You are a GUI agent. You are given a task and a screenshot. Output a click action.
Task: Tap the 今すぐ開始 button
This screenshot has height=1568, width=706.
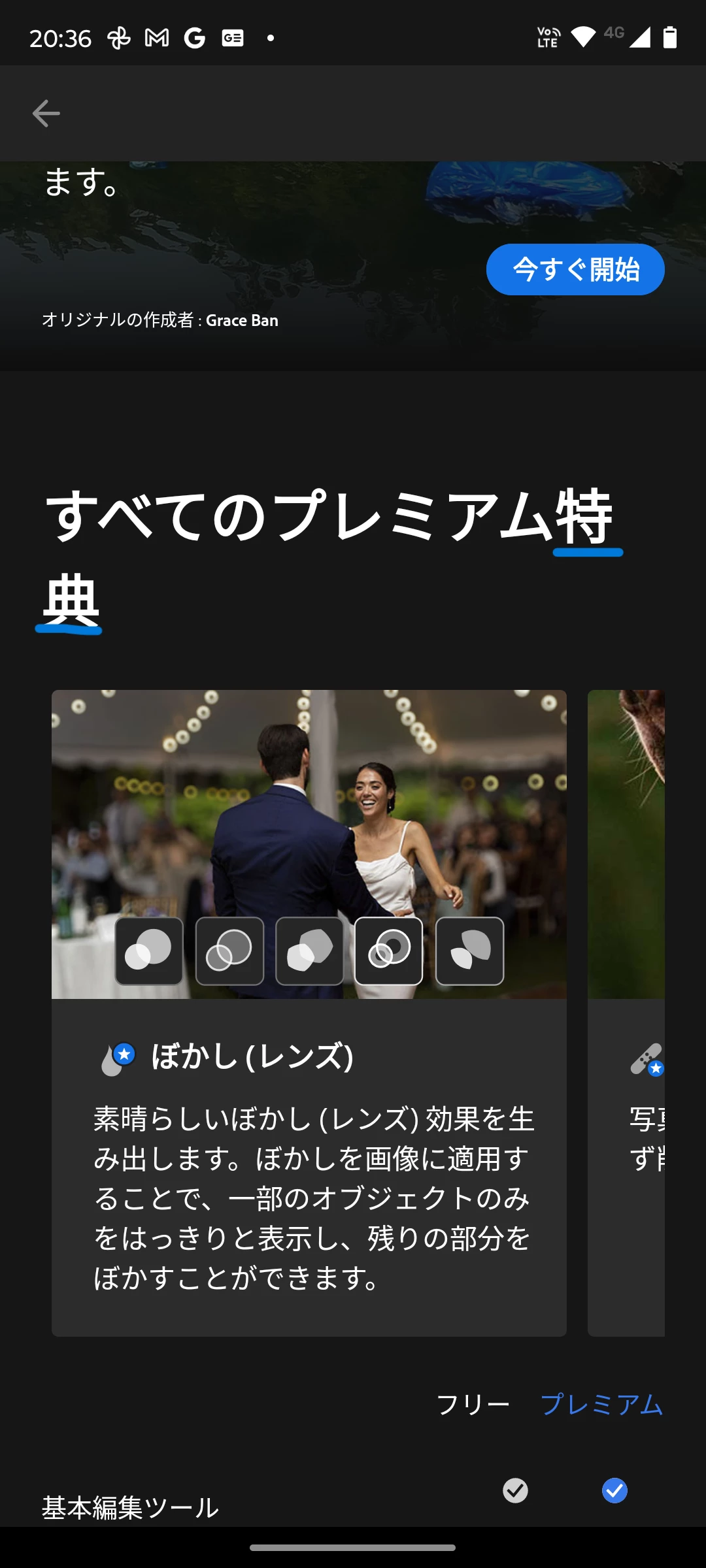575,269
